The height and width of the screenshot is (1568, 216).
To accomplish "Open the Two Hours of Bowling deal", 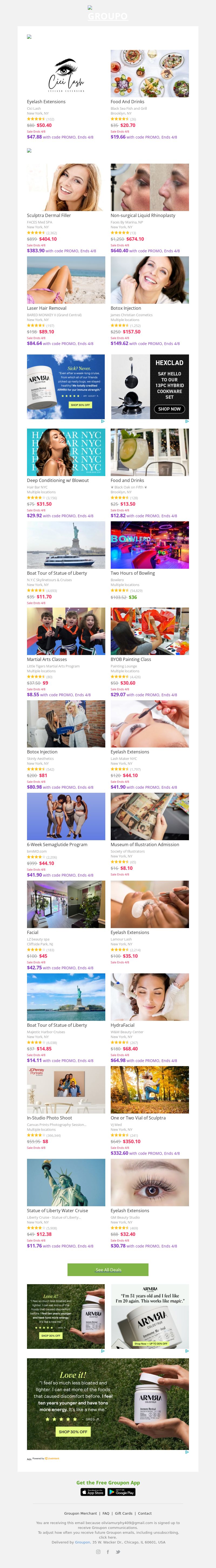I will (x=150, y=545).
